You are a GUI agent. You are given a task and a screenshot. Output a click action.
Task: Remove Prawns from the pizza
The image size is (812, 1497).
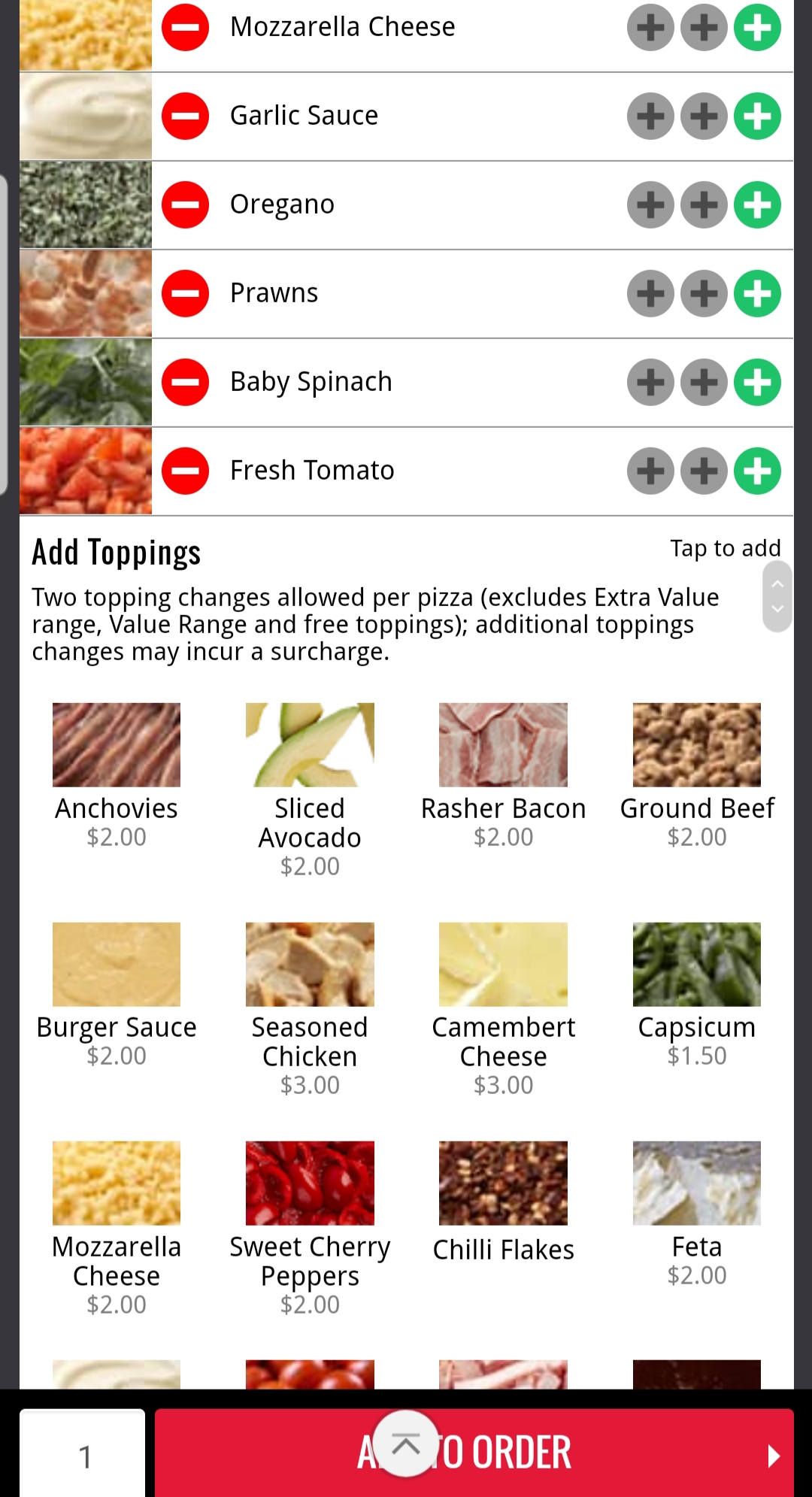point(185,293)
